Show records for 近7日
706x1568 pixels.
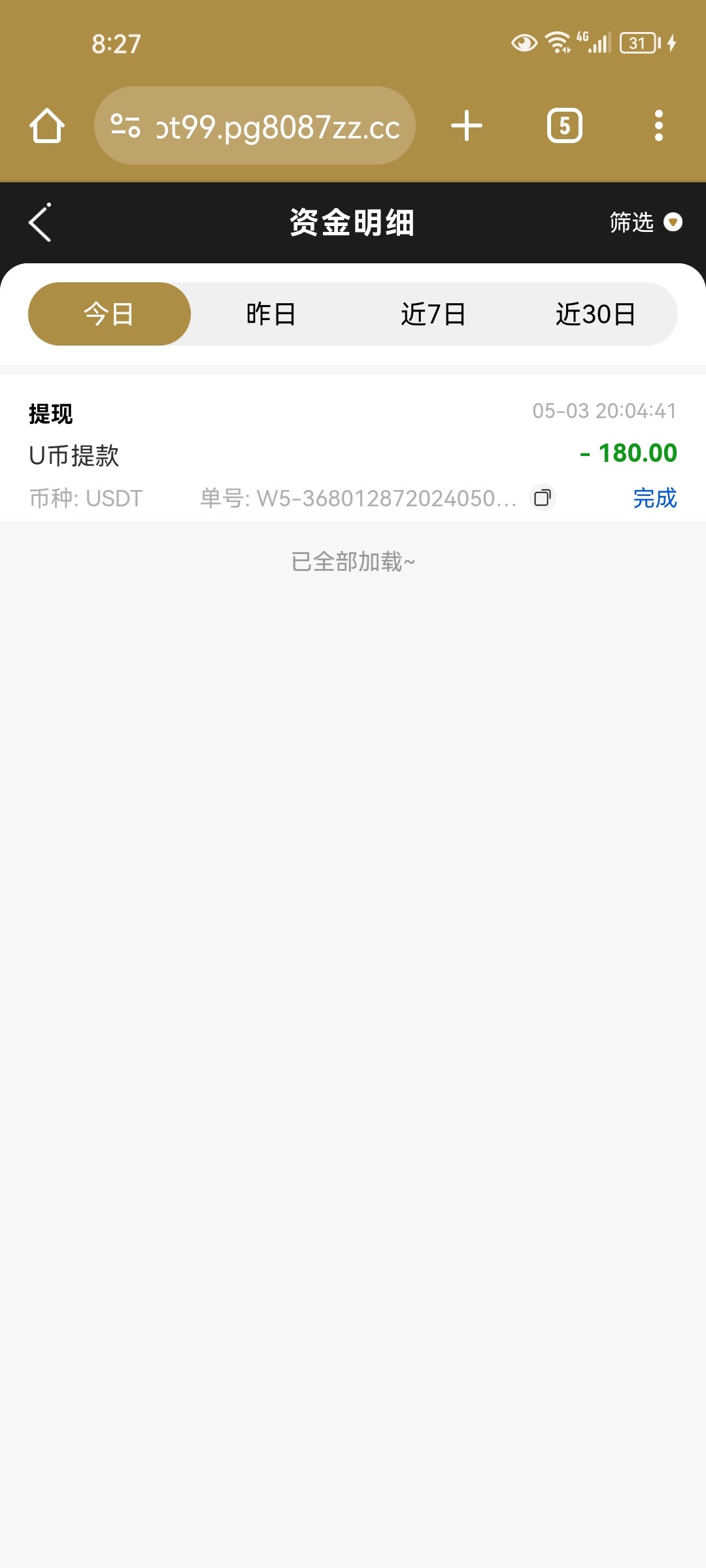click(x=433, y=314)
